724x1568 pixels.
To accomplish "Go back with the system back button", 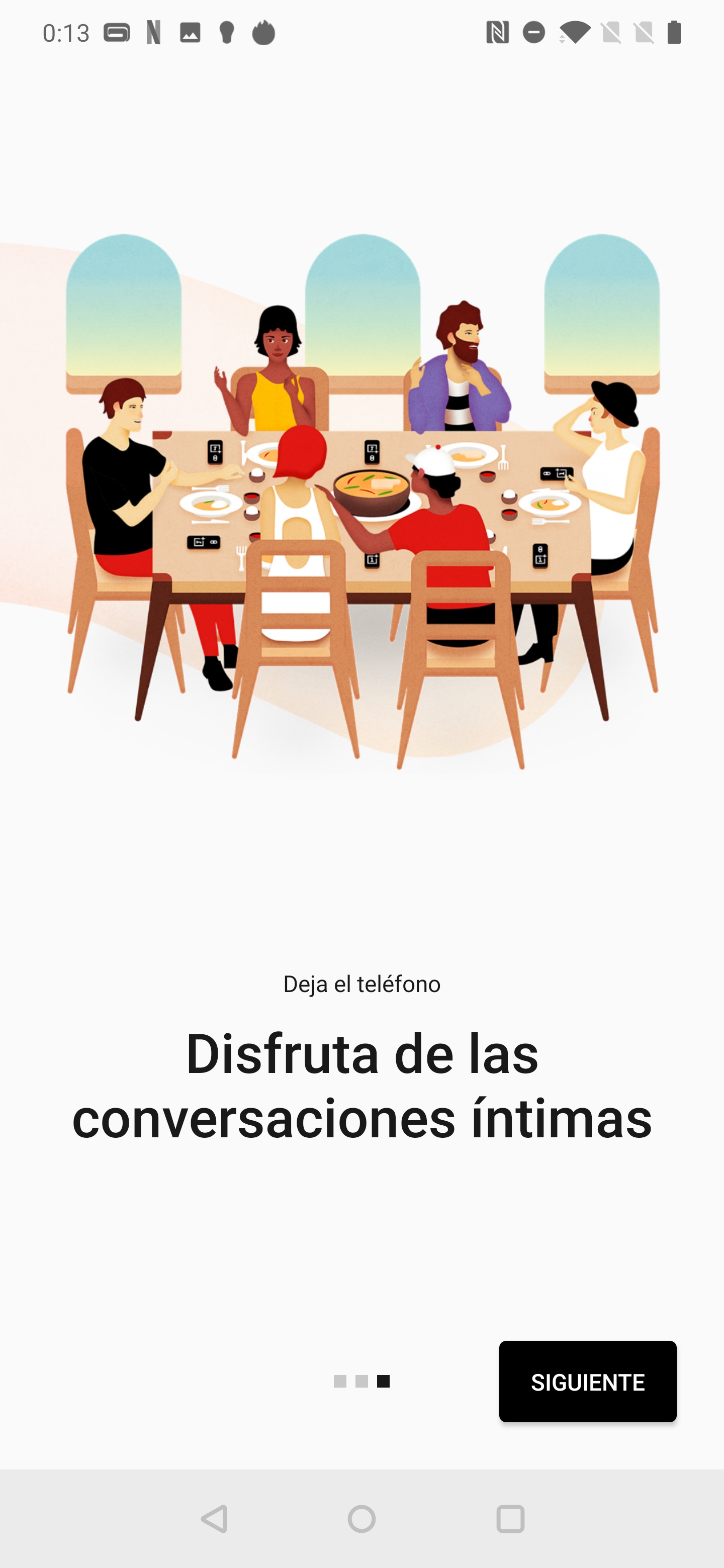I will point(214,1519).
